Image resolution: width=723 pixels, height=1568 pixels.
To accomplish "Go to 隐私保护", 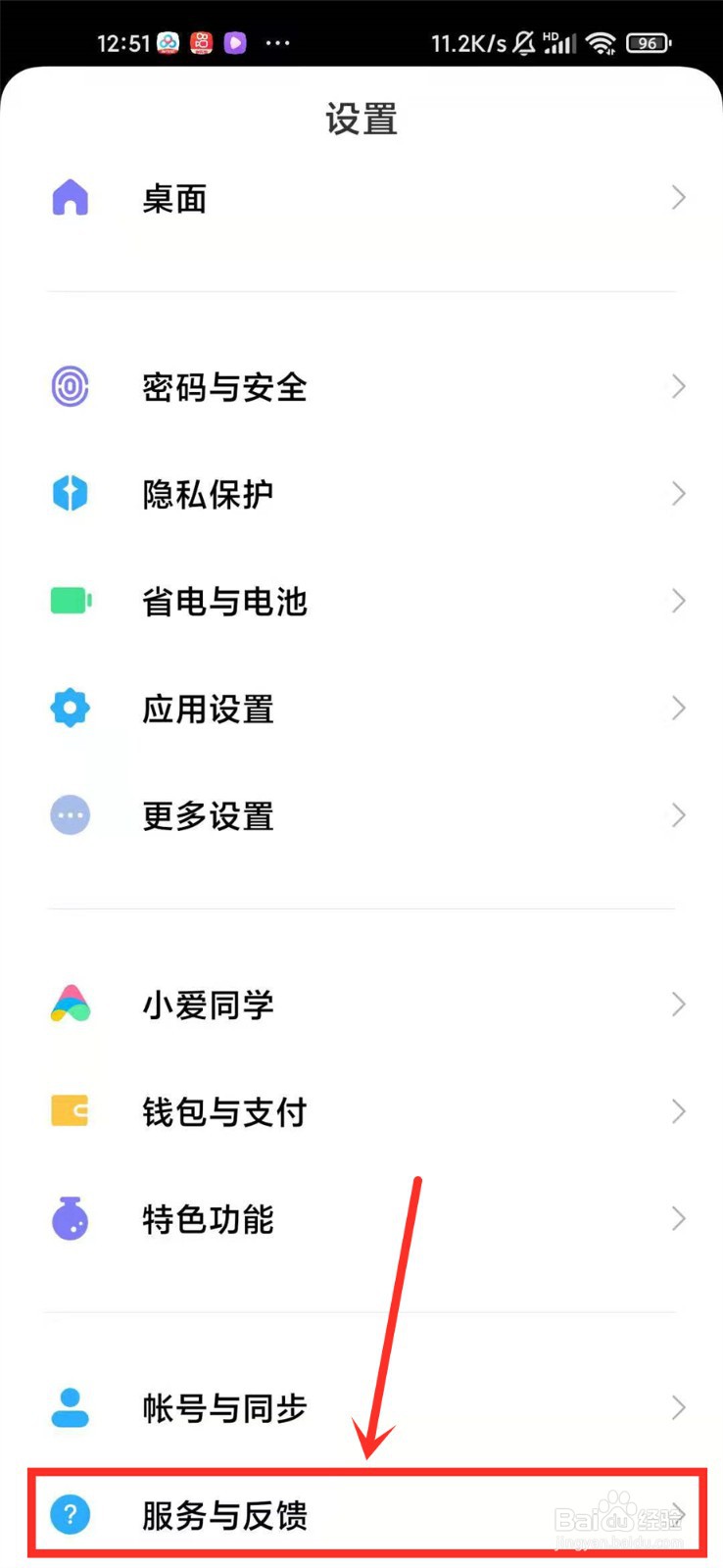I will [361, 494].
